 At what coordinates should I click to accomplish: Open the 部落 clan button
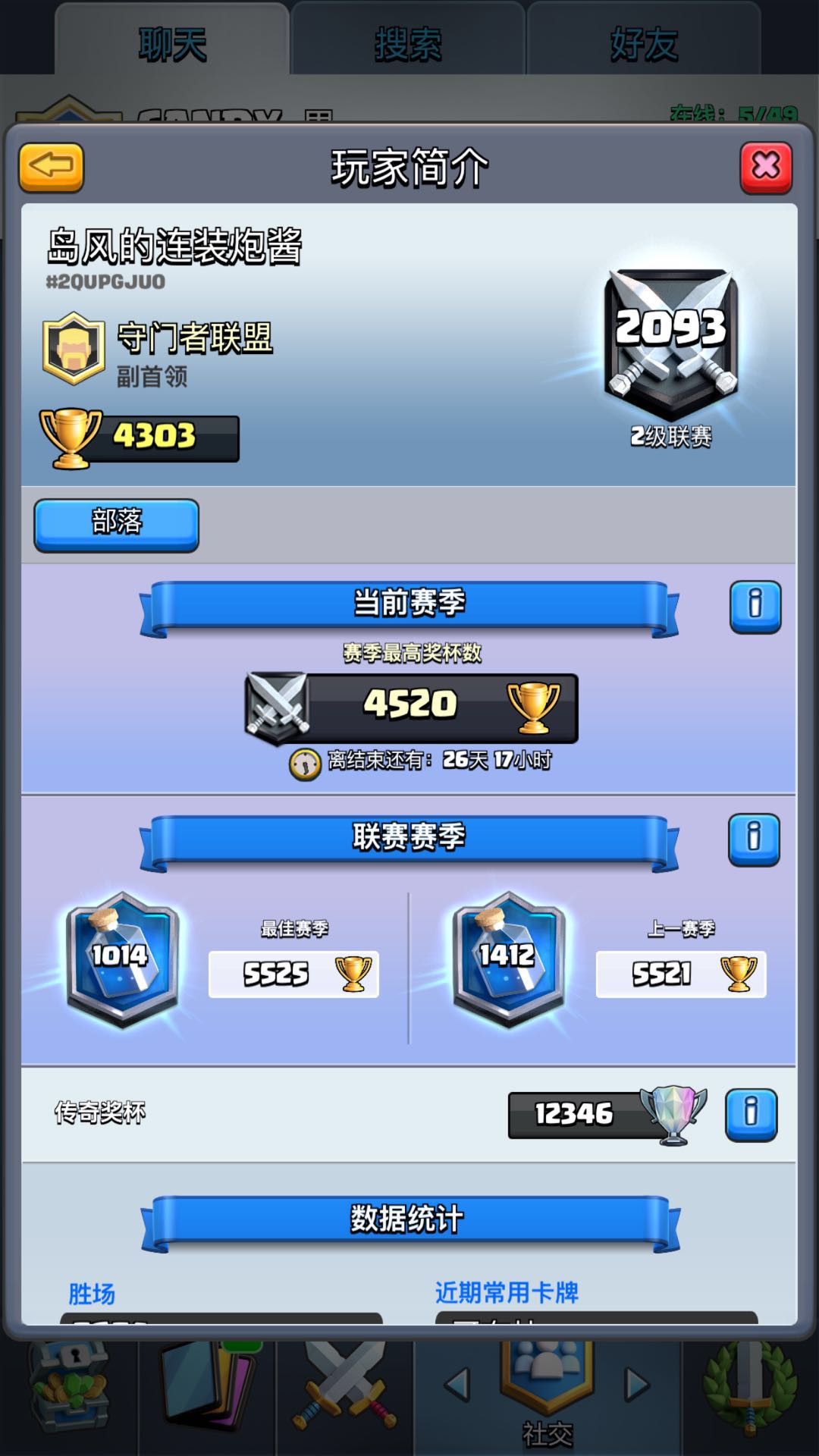coord(117,524)
